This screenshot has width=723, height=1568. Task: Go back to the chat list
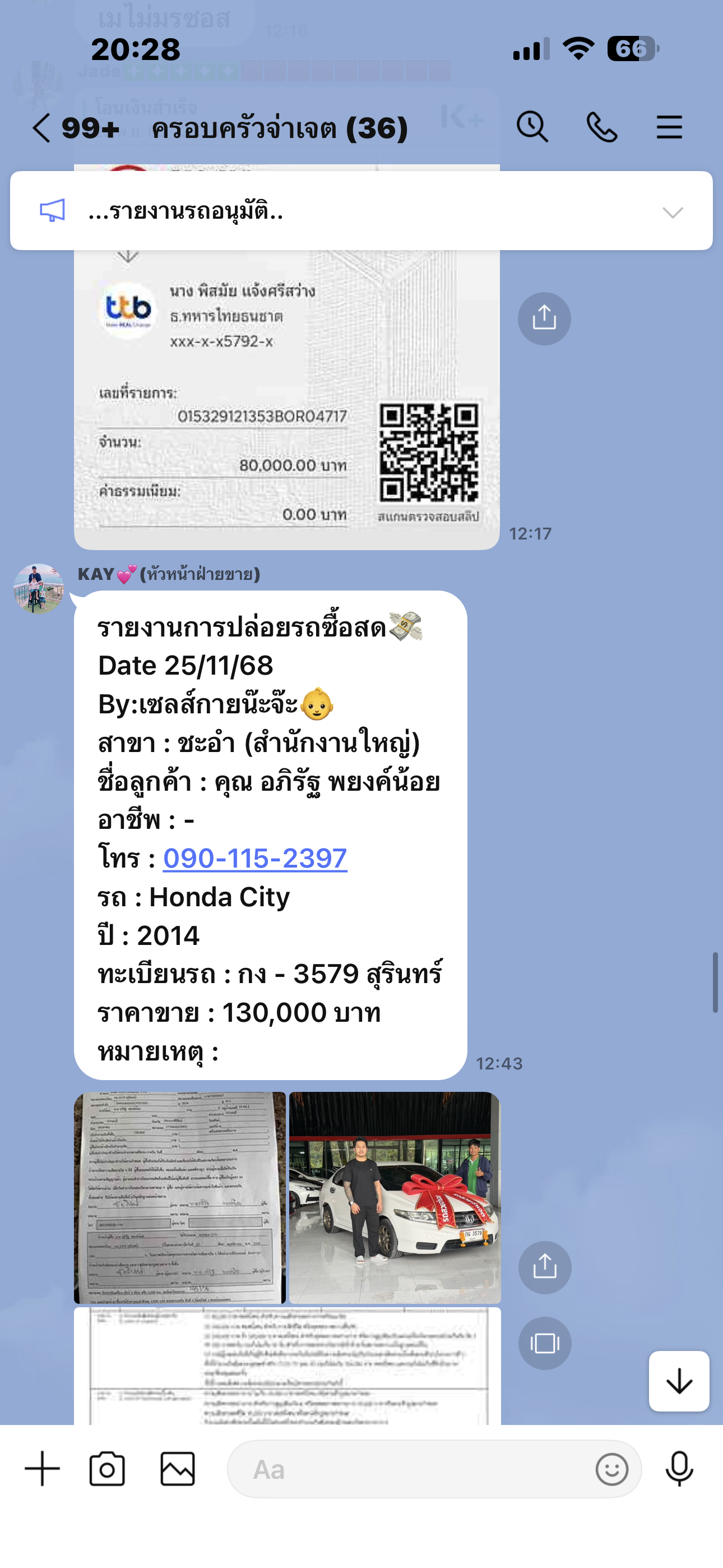pos(41,128)
